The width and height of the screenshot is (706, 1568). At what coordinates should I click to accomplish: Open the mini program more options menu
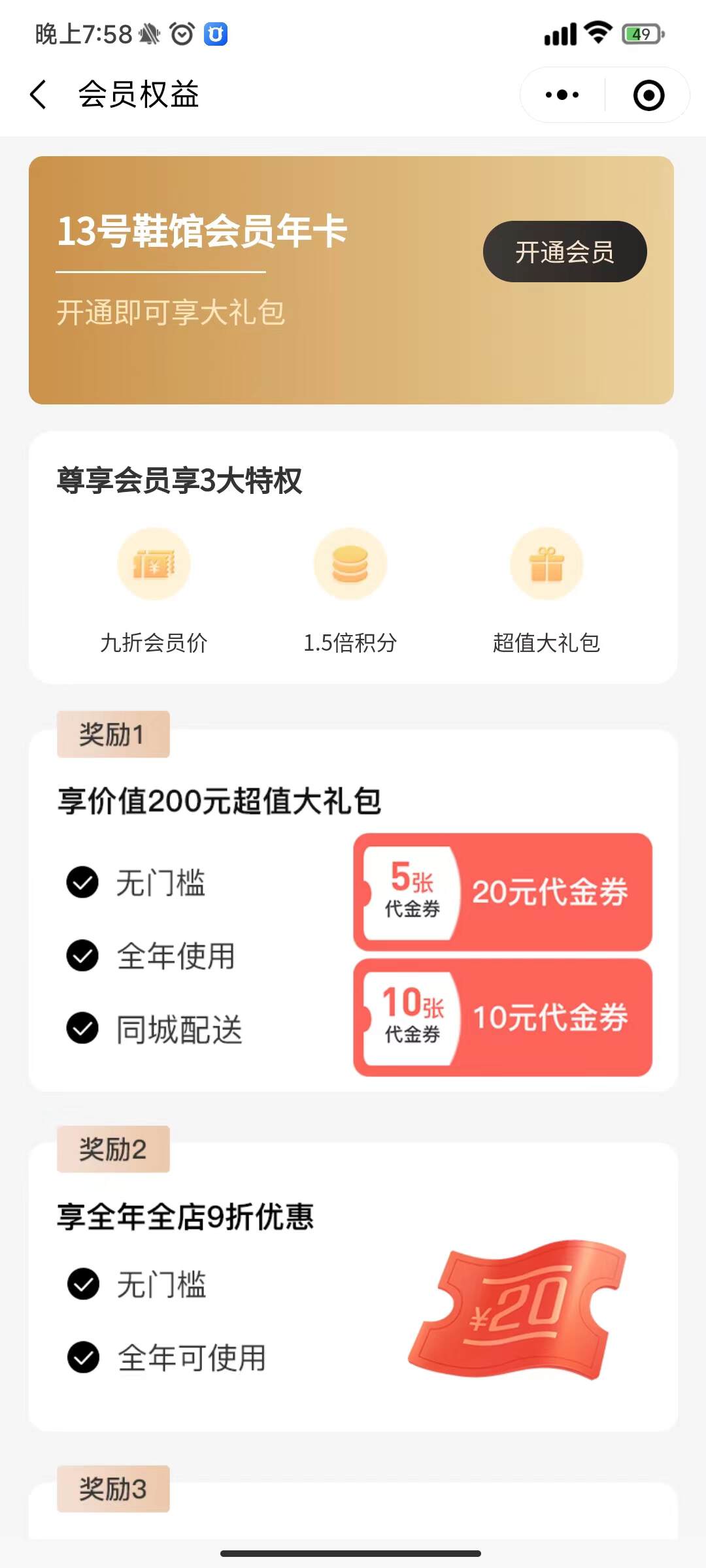(x=562, y=95)
